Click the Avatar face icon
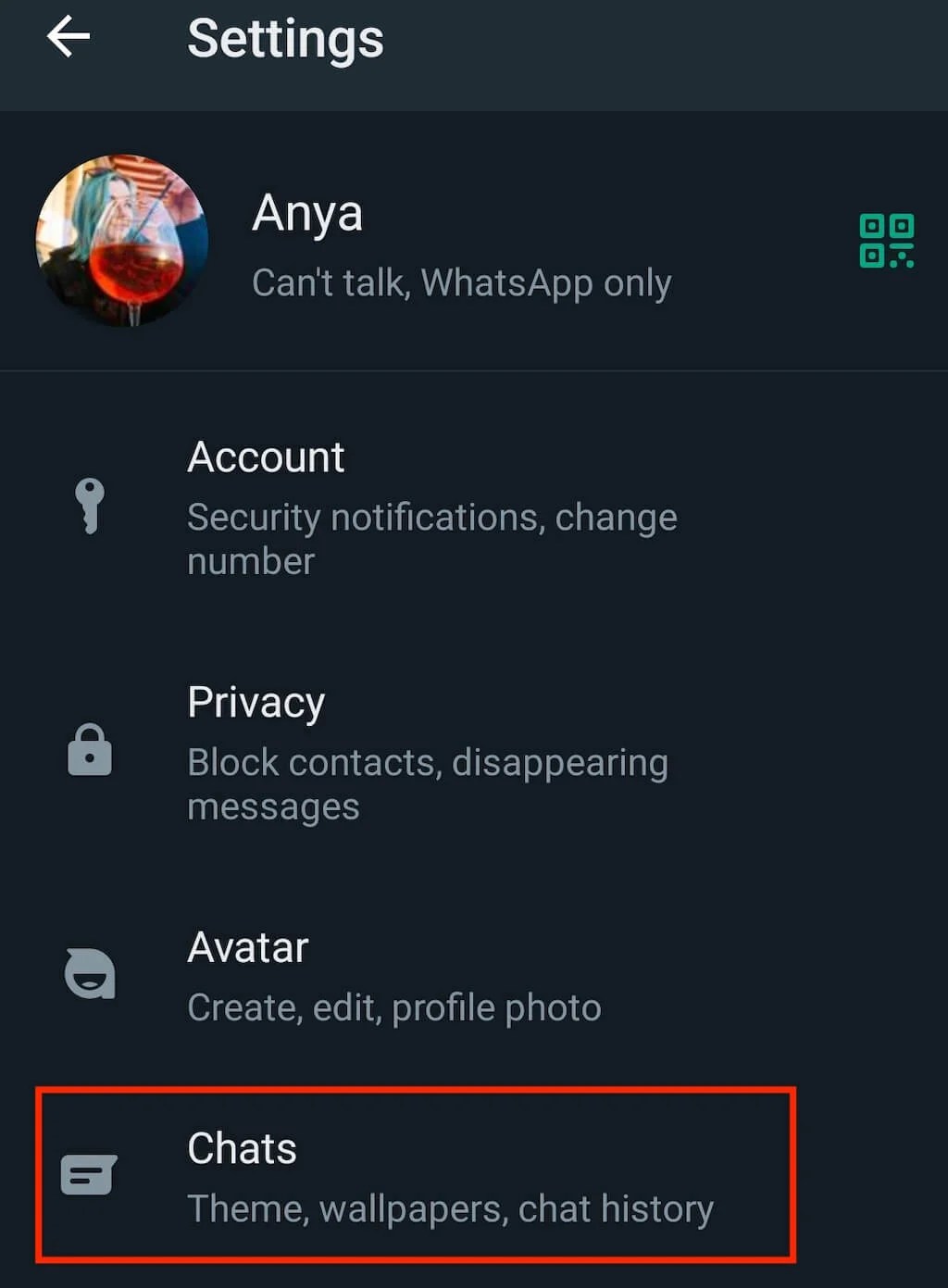 [x=88, y=972]
